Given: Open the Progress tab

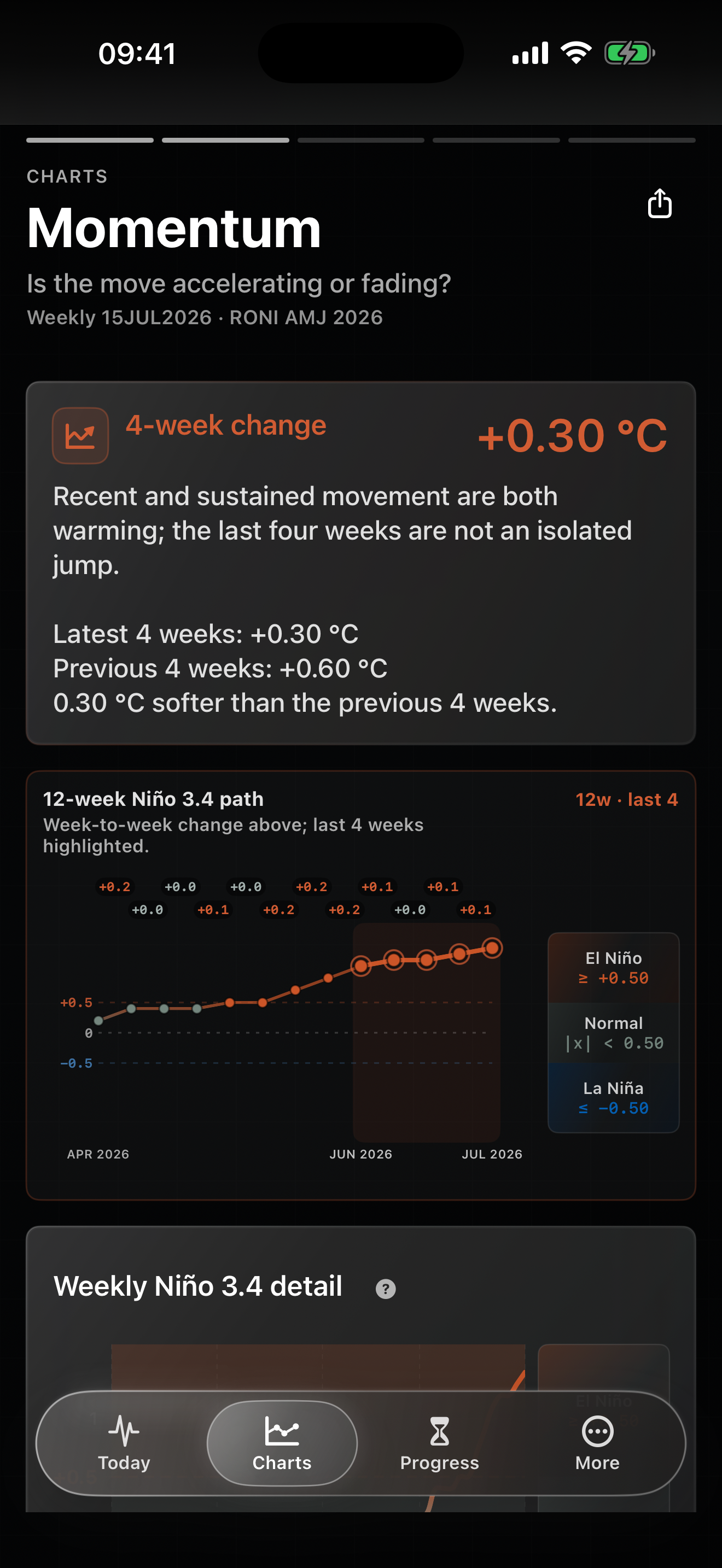Looking at the screenshot, I should [440, 1443].
